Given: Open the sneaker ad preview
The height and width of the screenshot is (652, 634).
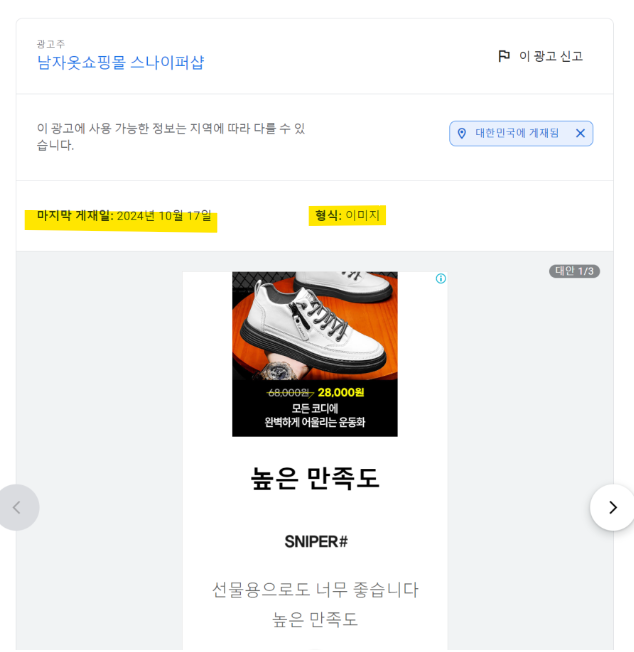Looking at the screenshot, I should pos(314,354).
